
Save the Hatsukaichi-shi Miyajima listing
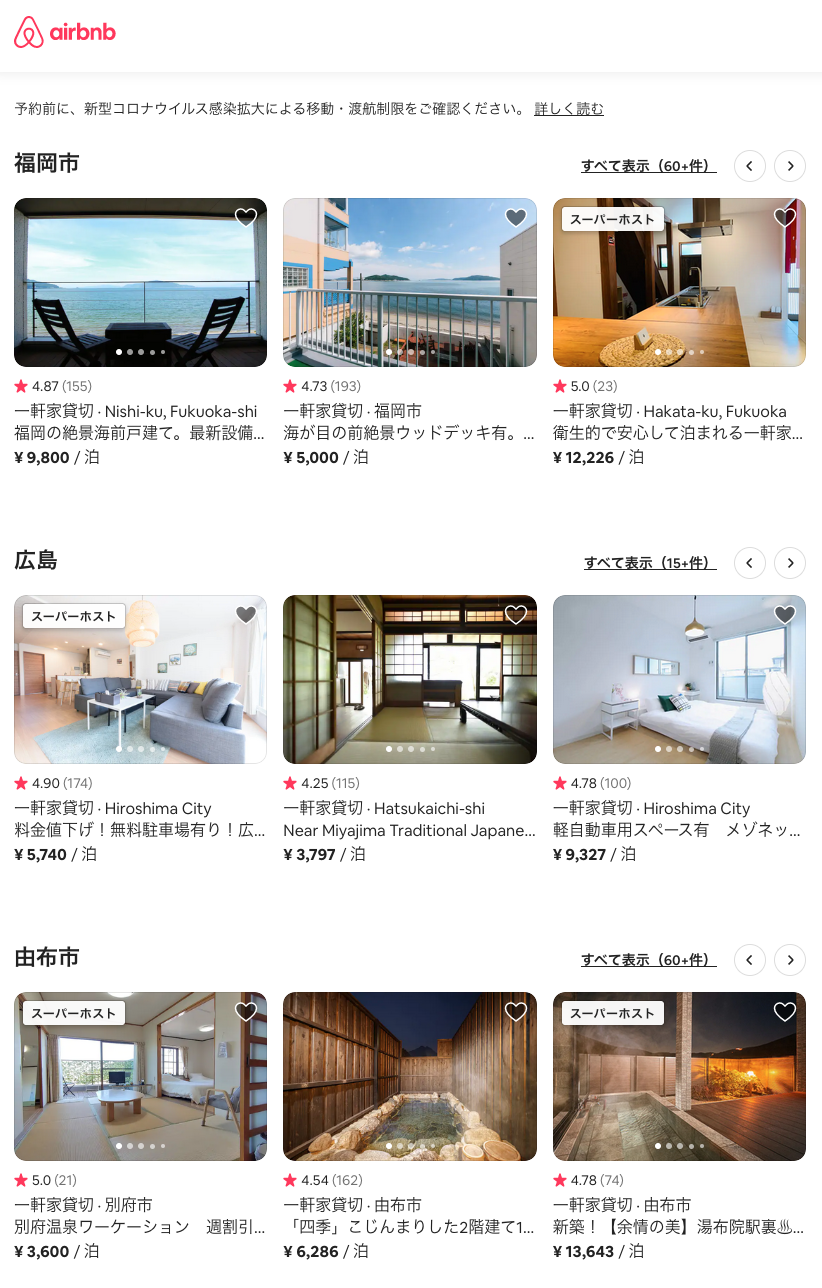(x=516, y=615)
